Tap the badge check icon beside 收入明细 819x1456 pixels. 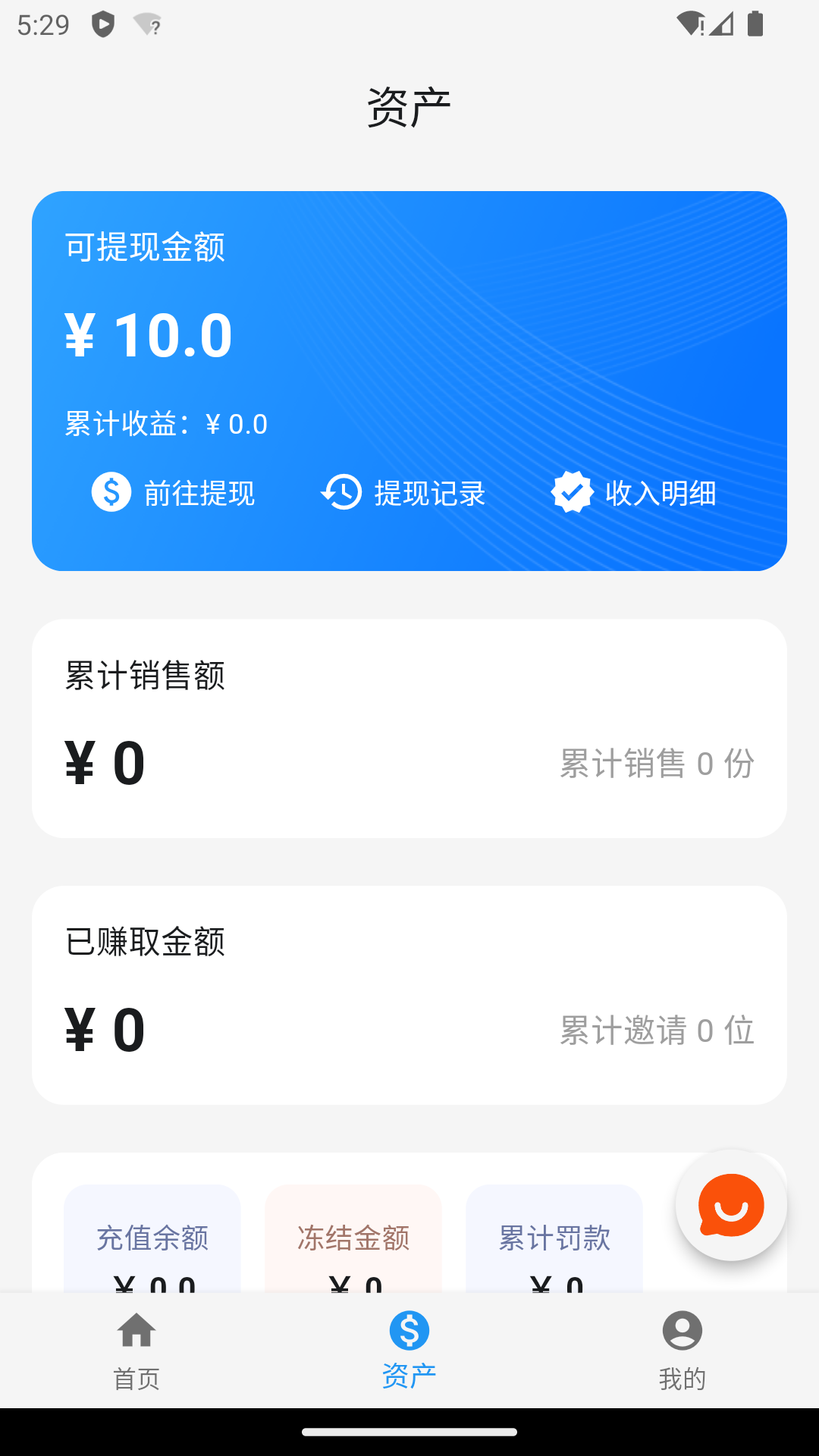tap(573, 493)
